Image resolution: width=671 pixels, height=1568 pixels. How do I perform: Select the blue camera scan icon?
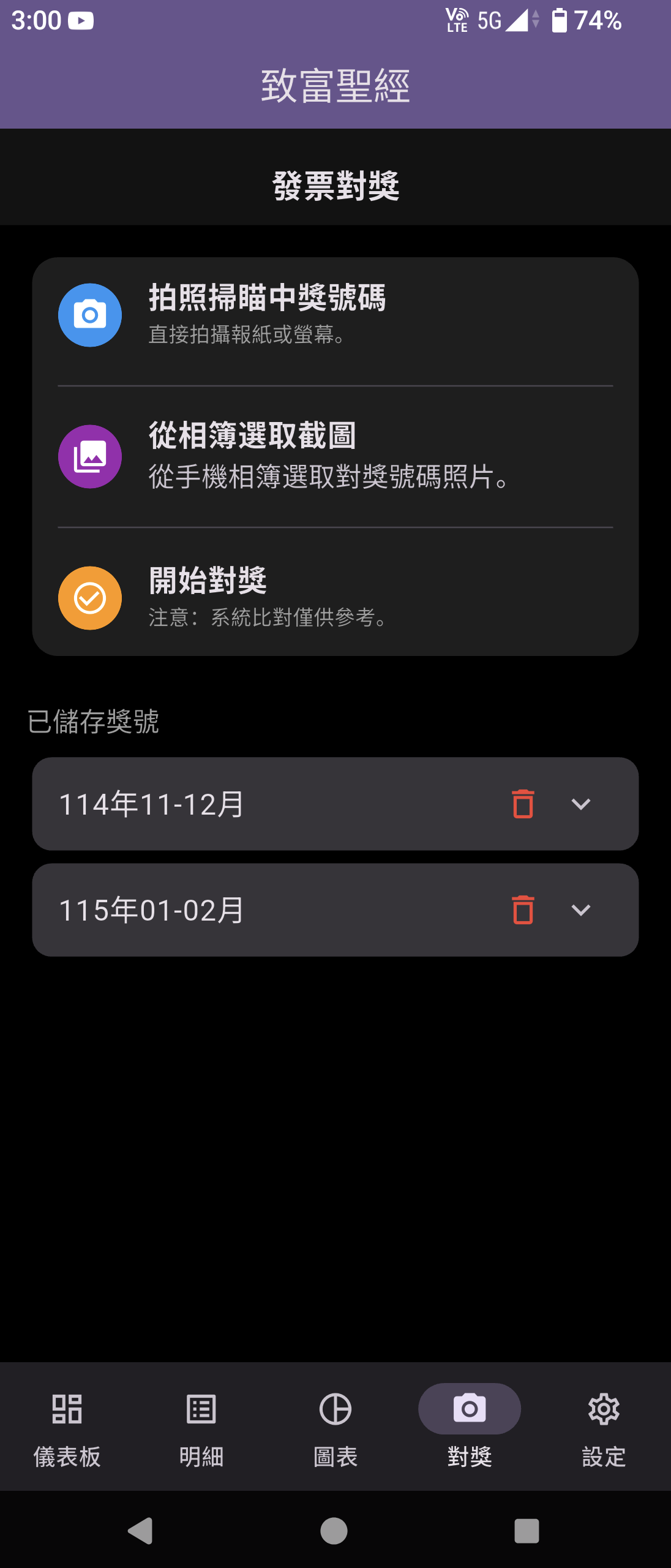89,315
